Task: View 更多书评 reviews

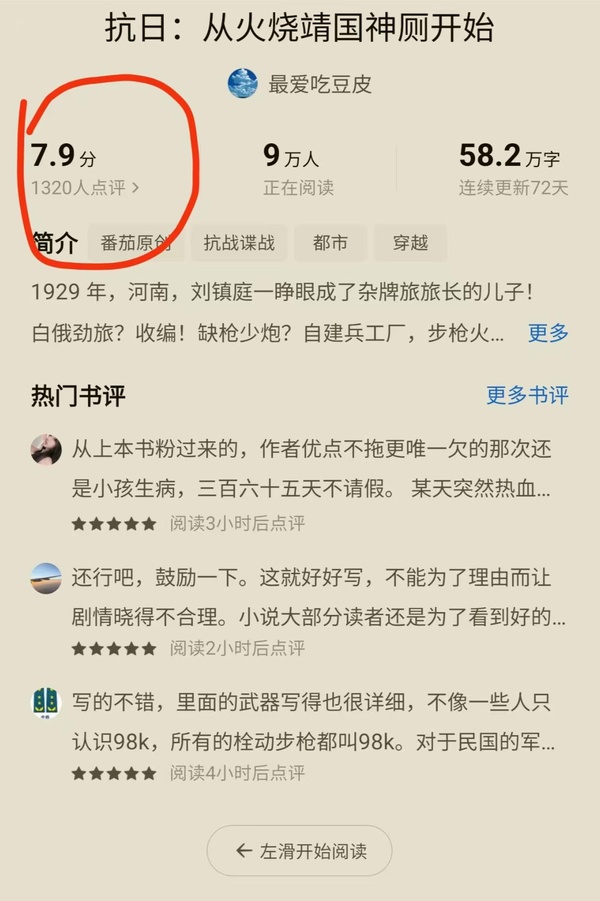Action: pyautogui.click(x=527, y=395)
